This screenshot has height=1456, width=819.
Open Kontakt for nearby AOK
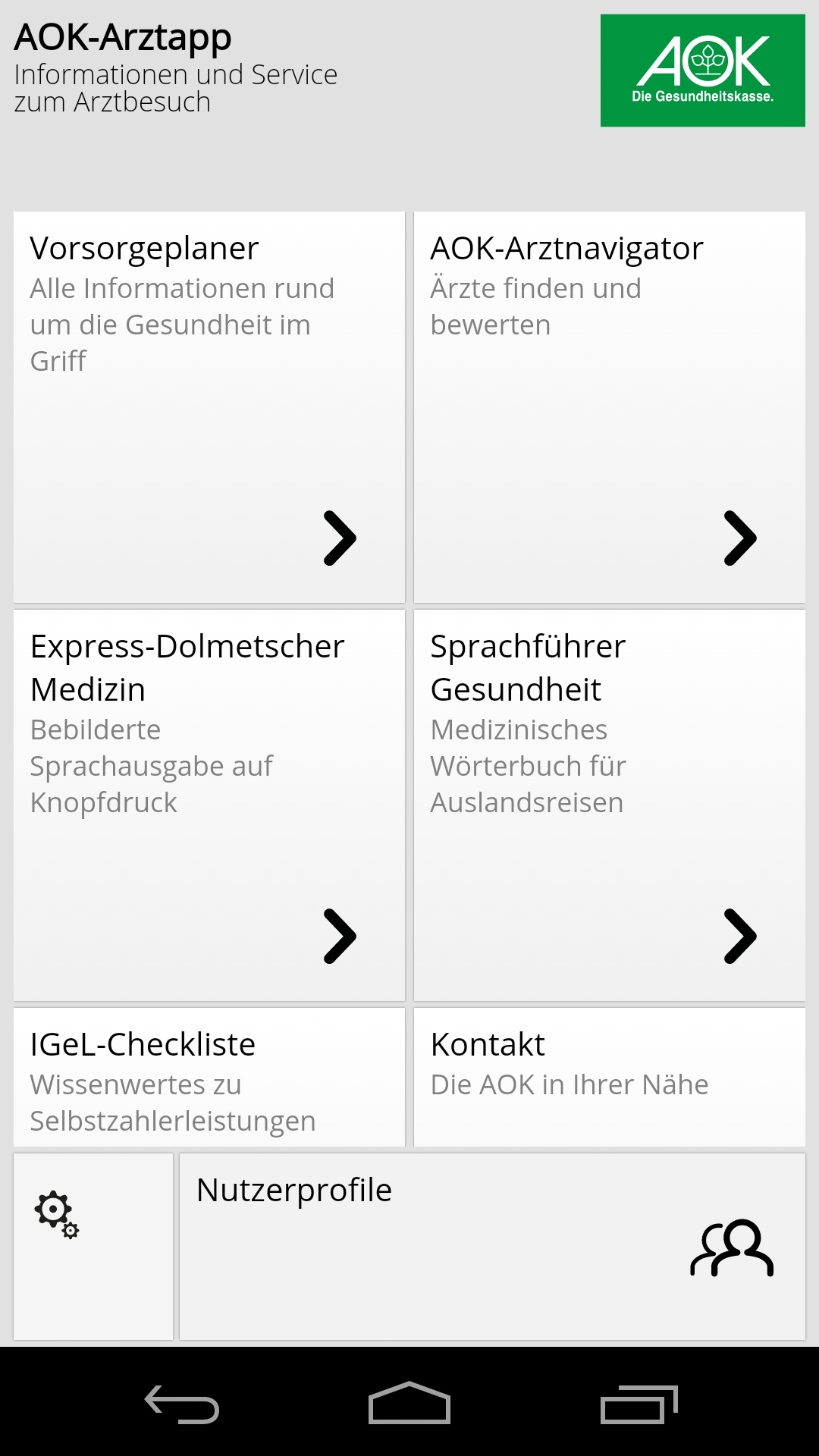coord(610,1077)
